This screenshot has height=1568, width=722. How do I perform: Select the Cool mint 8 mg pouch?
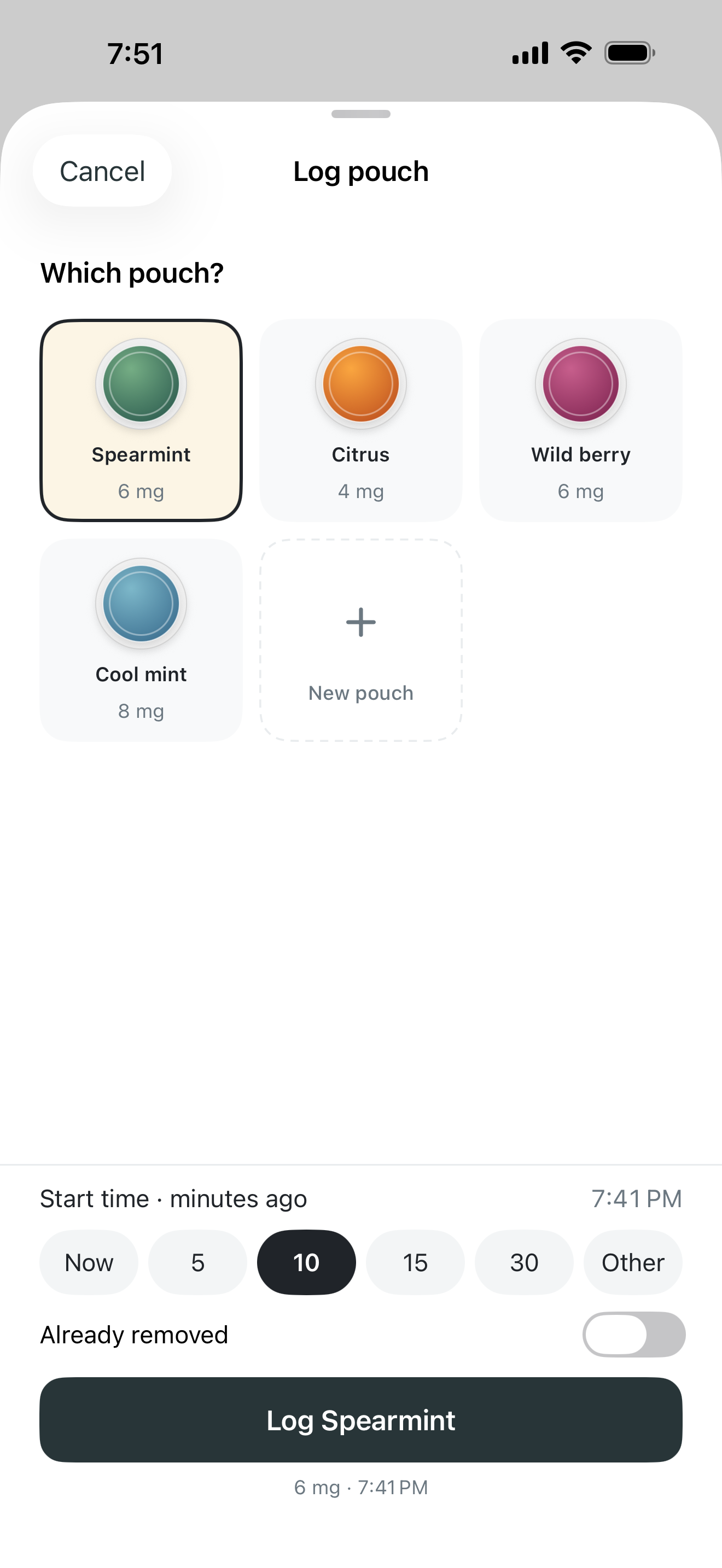tap(141, 640)
